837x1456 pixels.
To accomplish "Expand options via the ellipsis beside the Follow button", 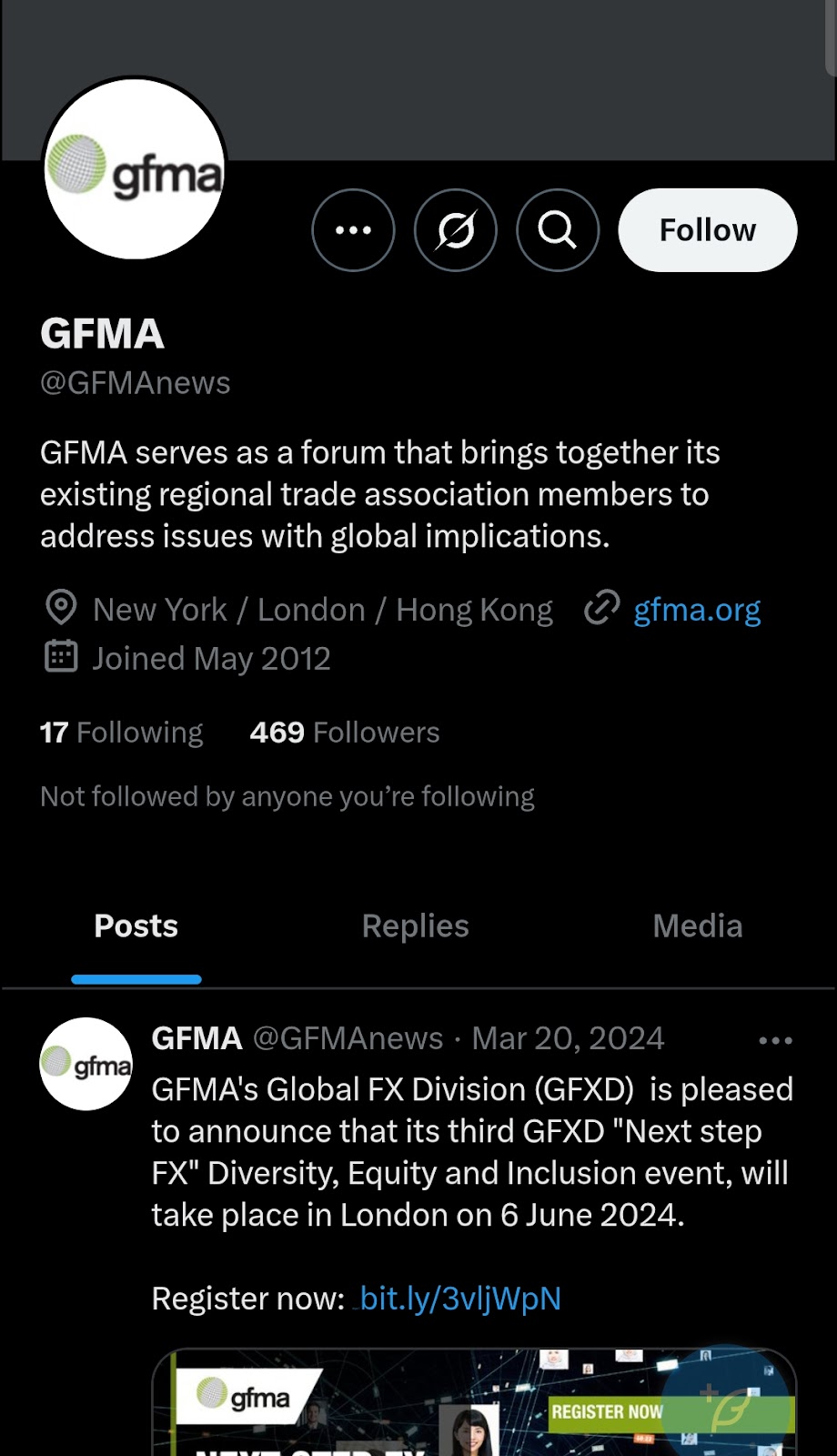I will [x=354, y=230].
